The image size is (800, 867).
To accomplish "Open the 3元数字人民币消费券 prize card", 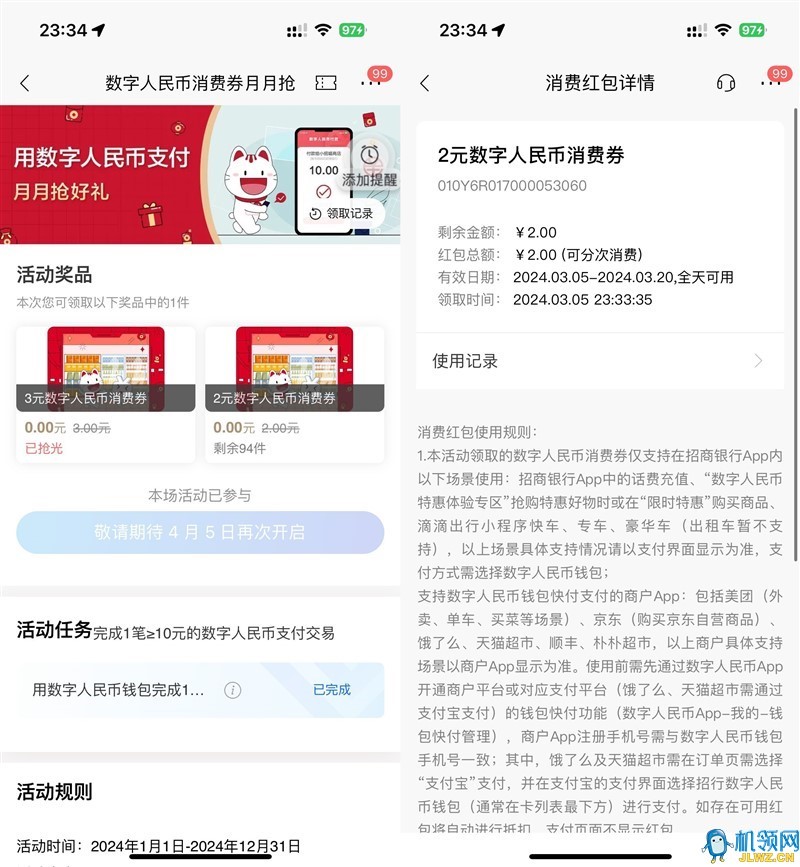I will (x=106, y=393).
